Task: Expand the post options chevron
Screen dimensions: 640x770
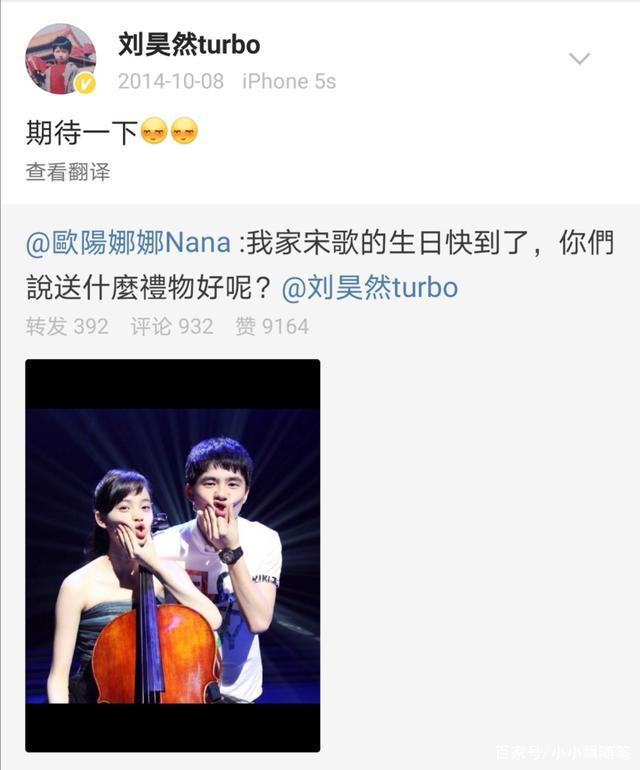Action: pyautogui.click(x=580, y=60)
